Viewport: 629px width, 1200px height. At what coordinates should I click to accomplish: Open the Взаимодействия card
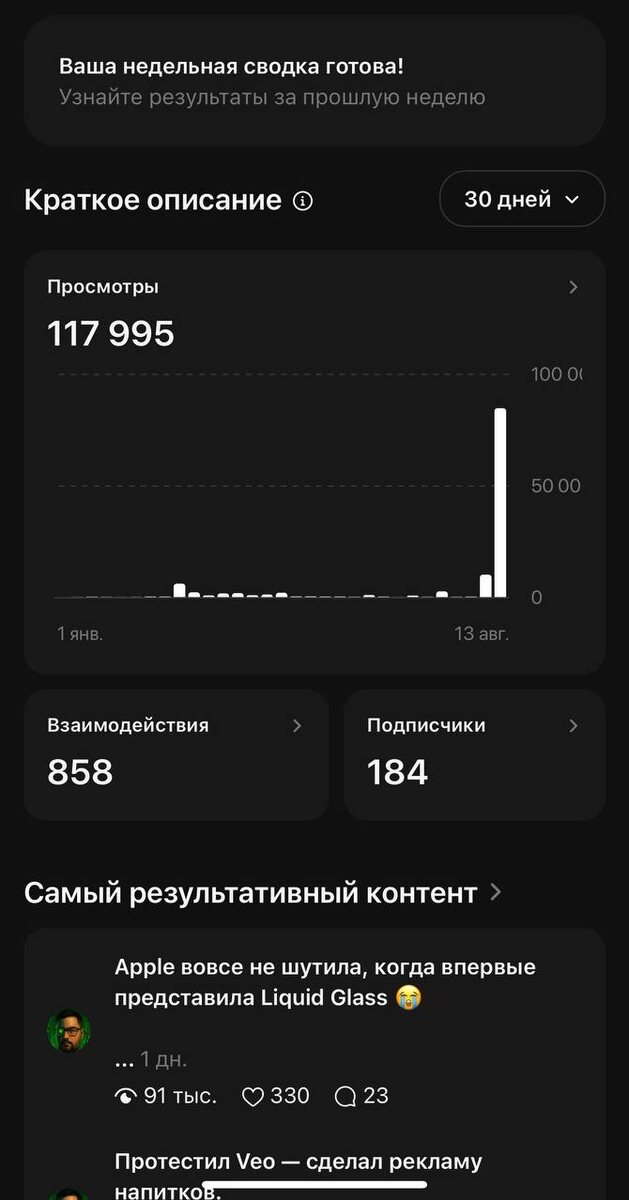click(176, 755)
